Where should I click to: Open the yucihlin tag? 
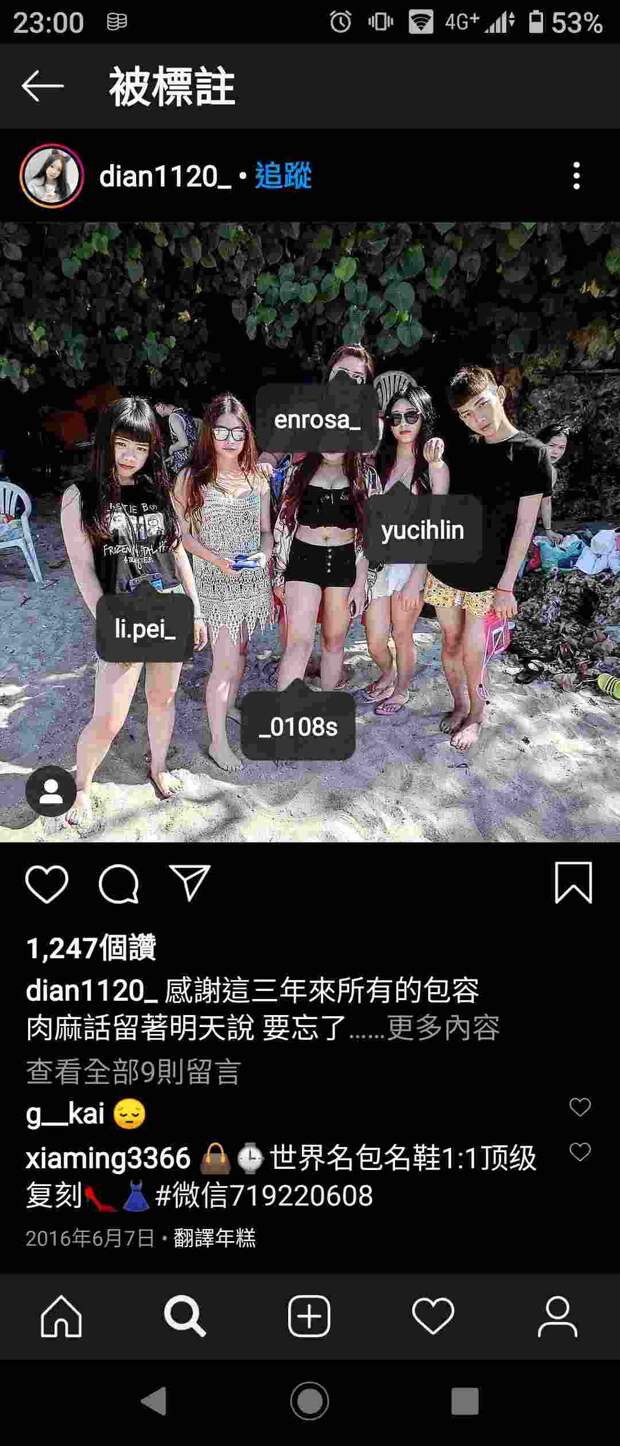click(422, 530)
